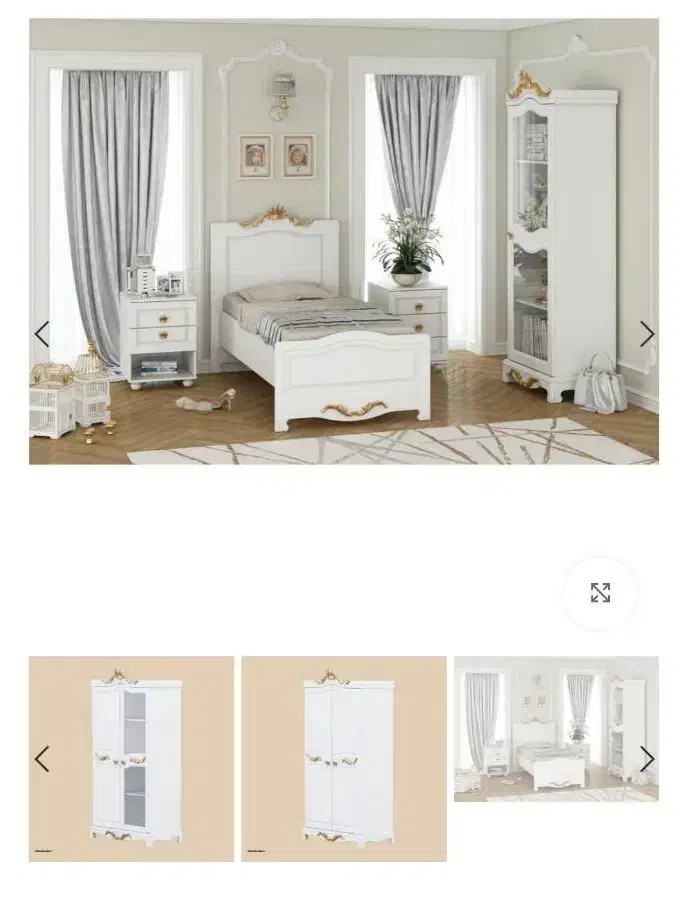The width and height of the screenshot is (685, 901).
Task: Go to next thumbnails in the strip
Action: (647, 759)
